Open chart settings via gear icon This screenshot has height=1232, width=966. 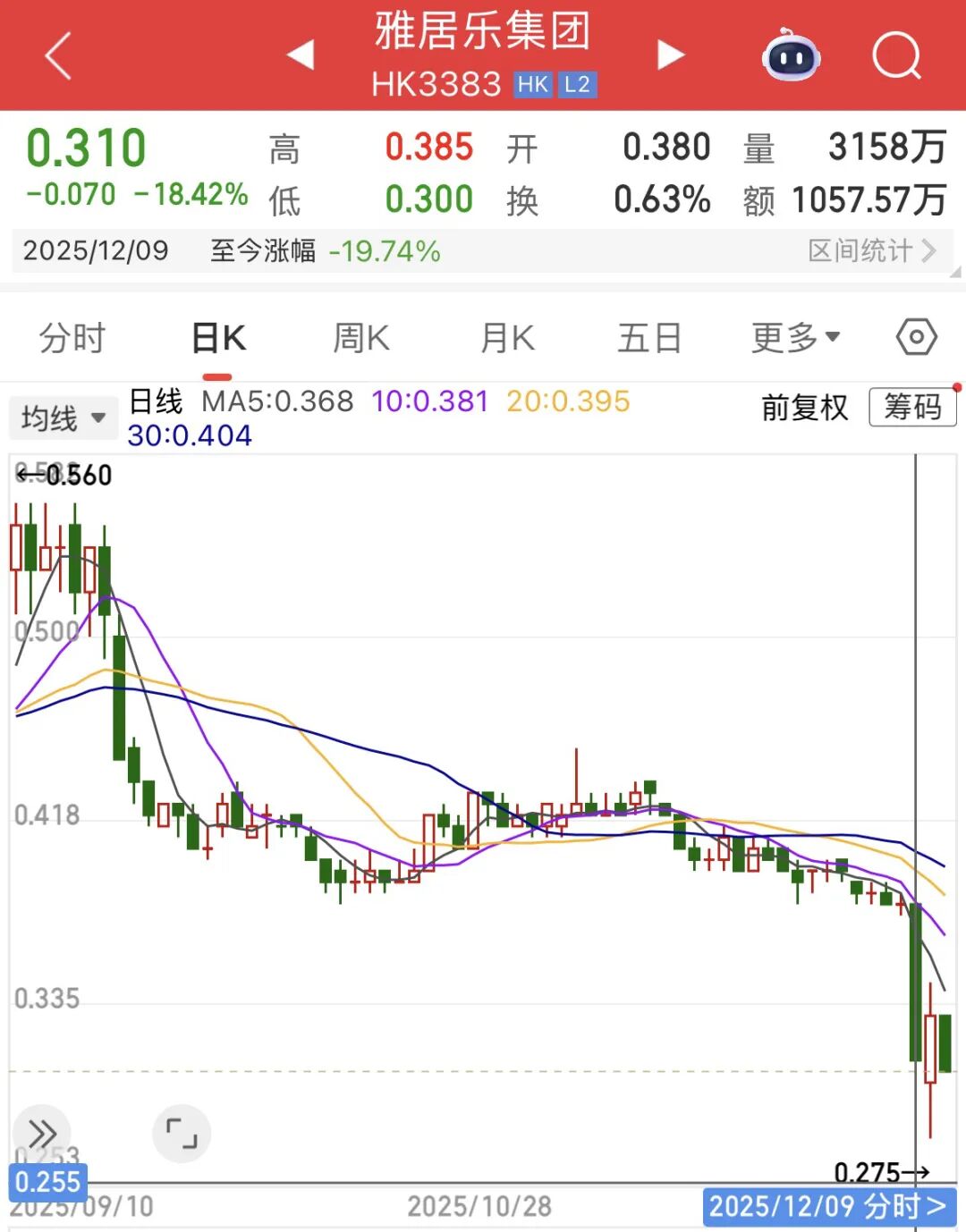(x=914, y=338)
